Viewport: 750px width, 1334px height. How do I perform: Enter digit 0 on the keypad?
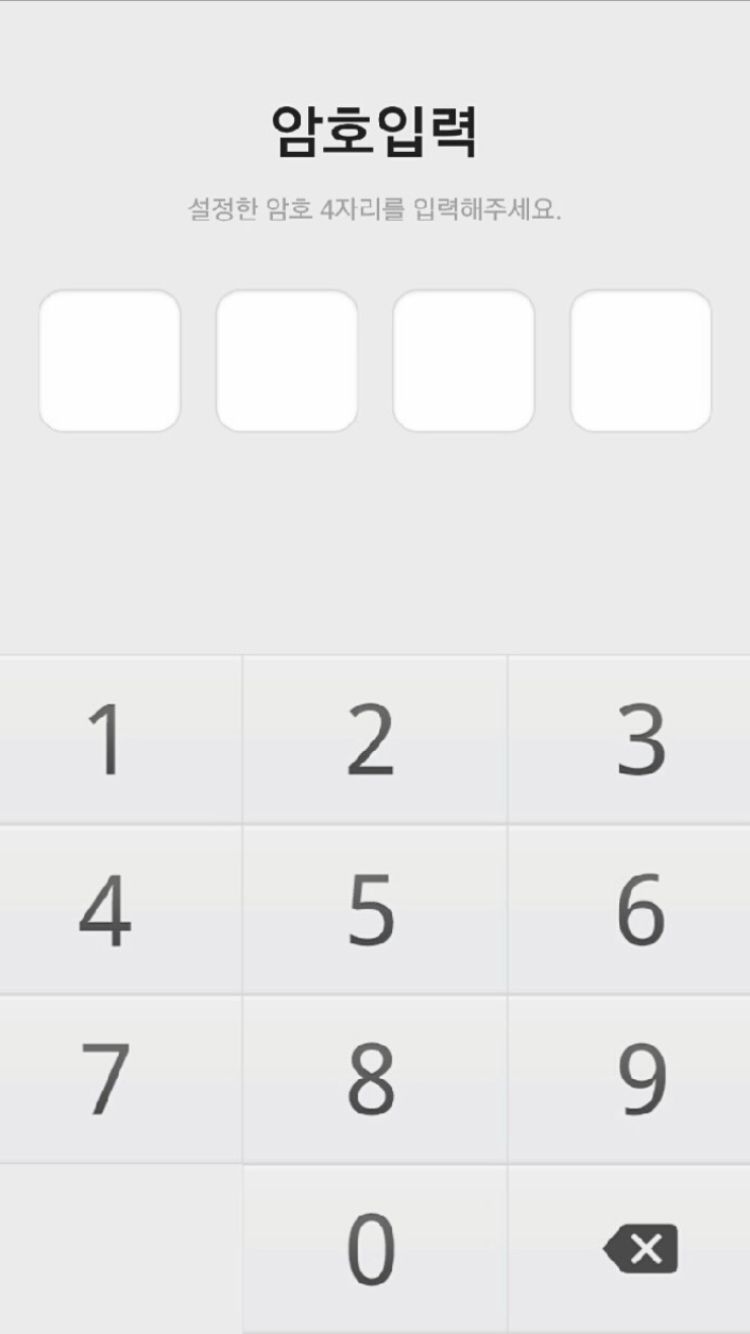pyautogui.click(x=374, y=1249)
